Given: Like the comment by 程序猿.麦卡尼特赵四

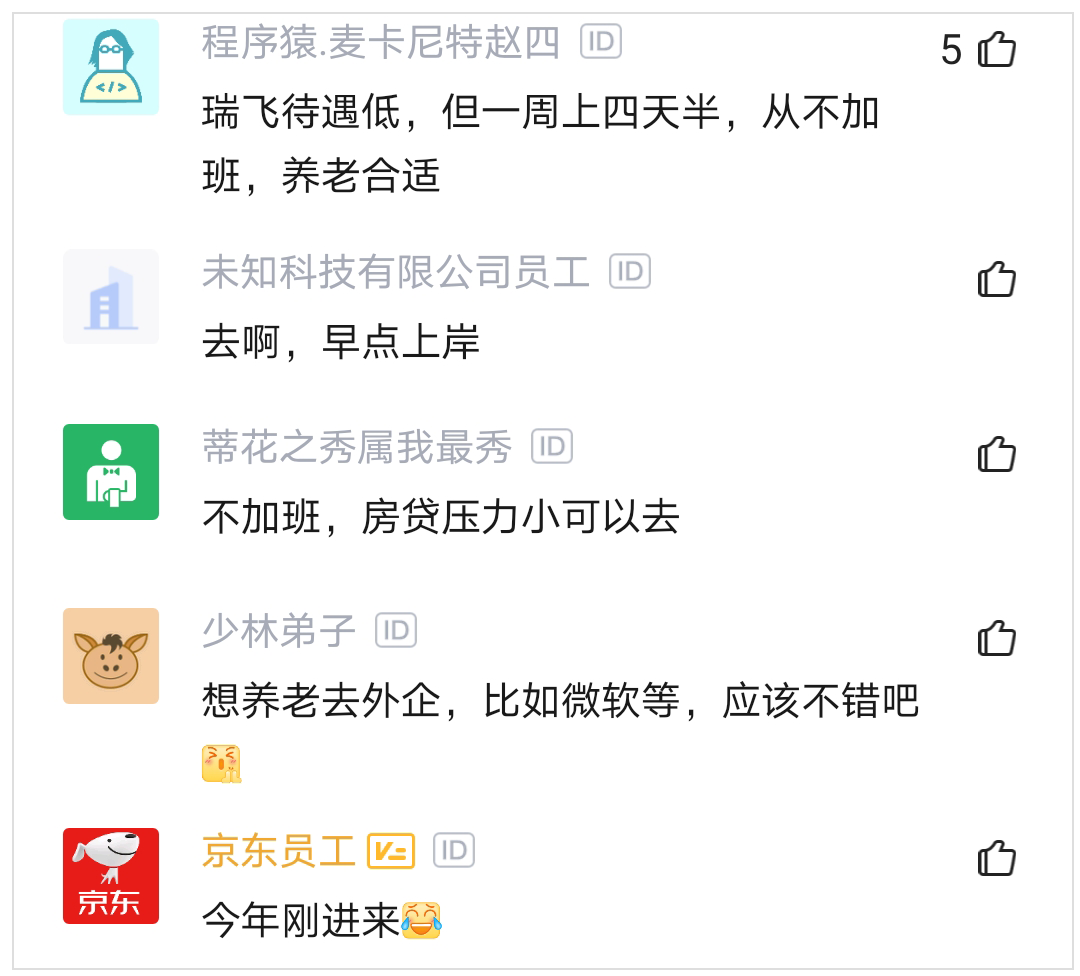Looking at the screenshot, I should [x=996, y=49].
